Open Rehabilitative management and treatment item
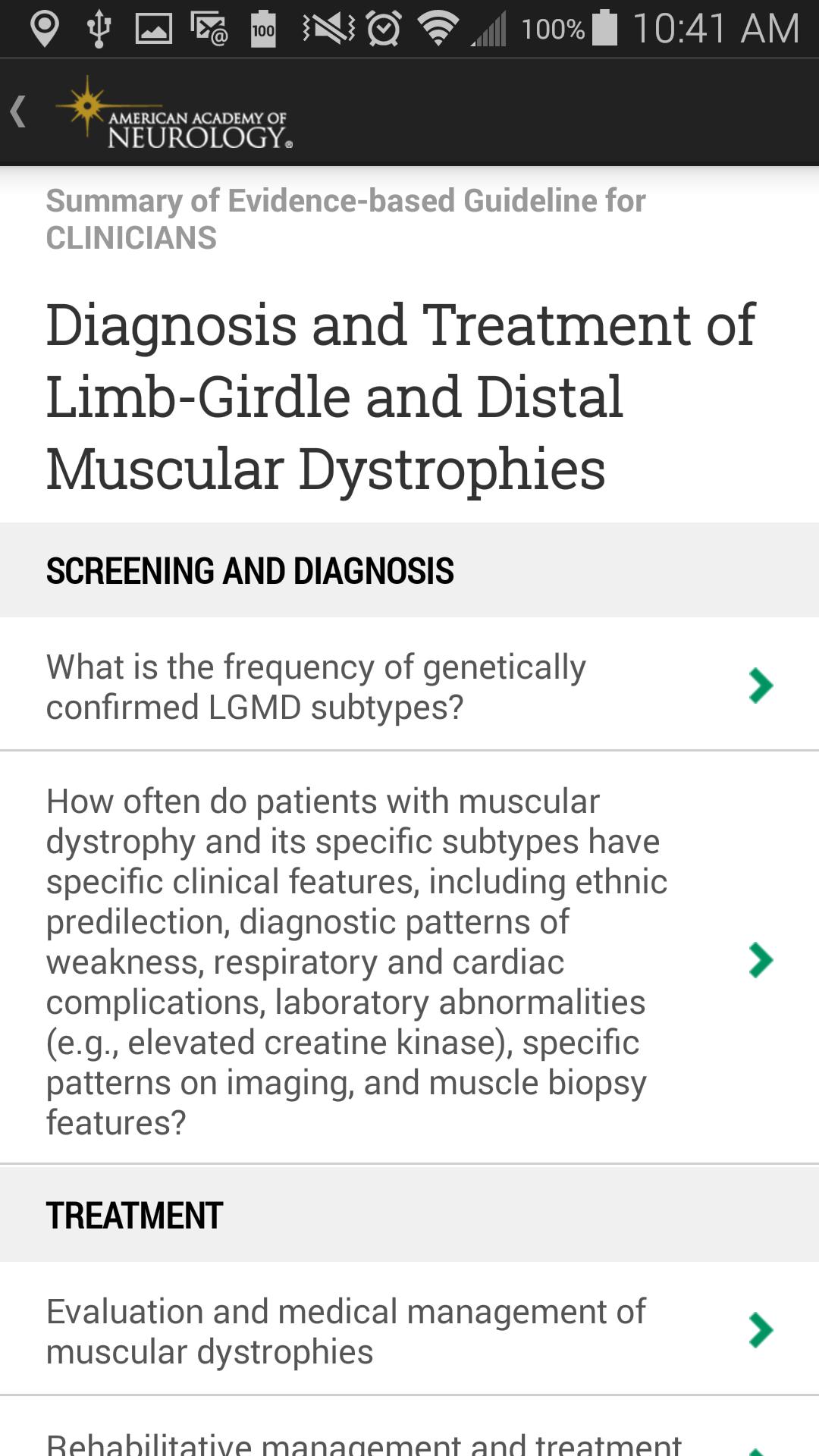Screen dimensions: 819x1456 click(x=409, y=1437)
